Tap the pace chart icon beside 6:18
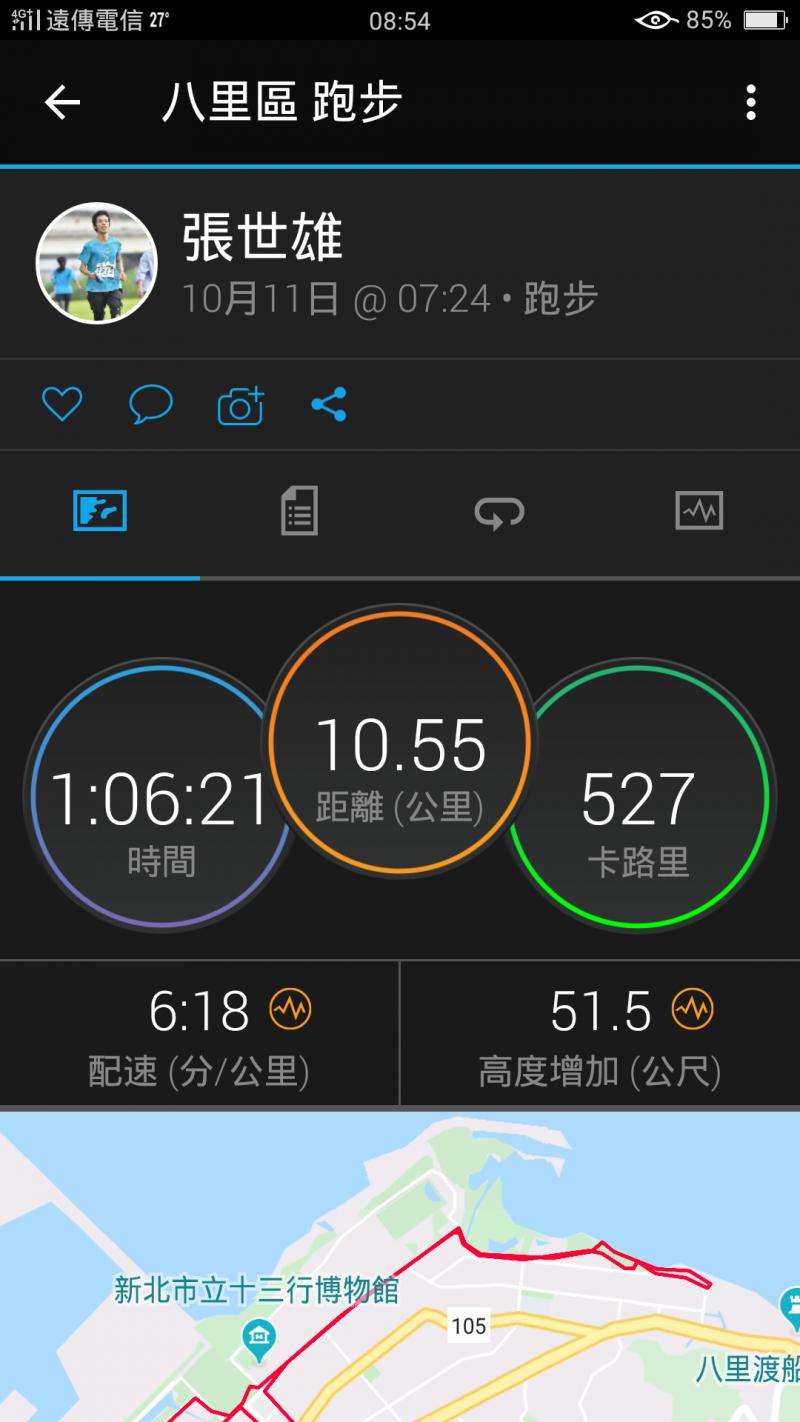Screen dimensions: 800x1422 [290, 1010]
